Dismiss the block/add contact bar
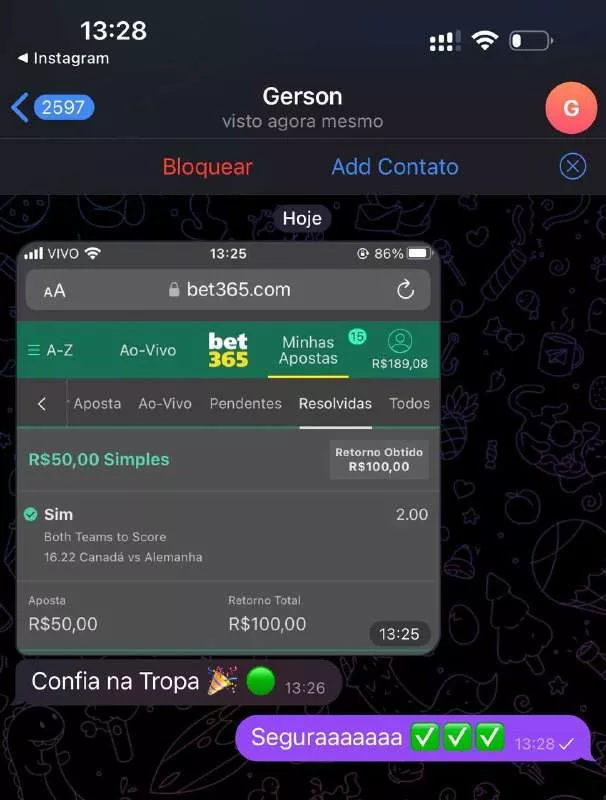 [572, 167]
